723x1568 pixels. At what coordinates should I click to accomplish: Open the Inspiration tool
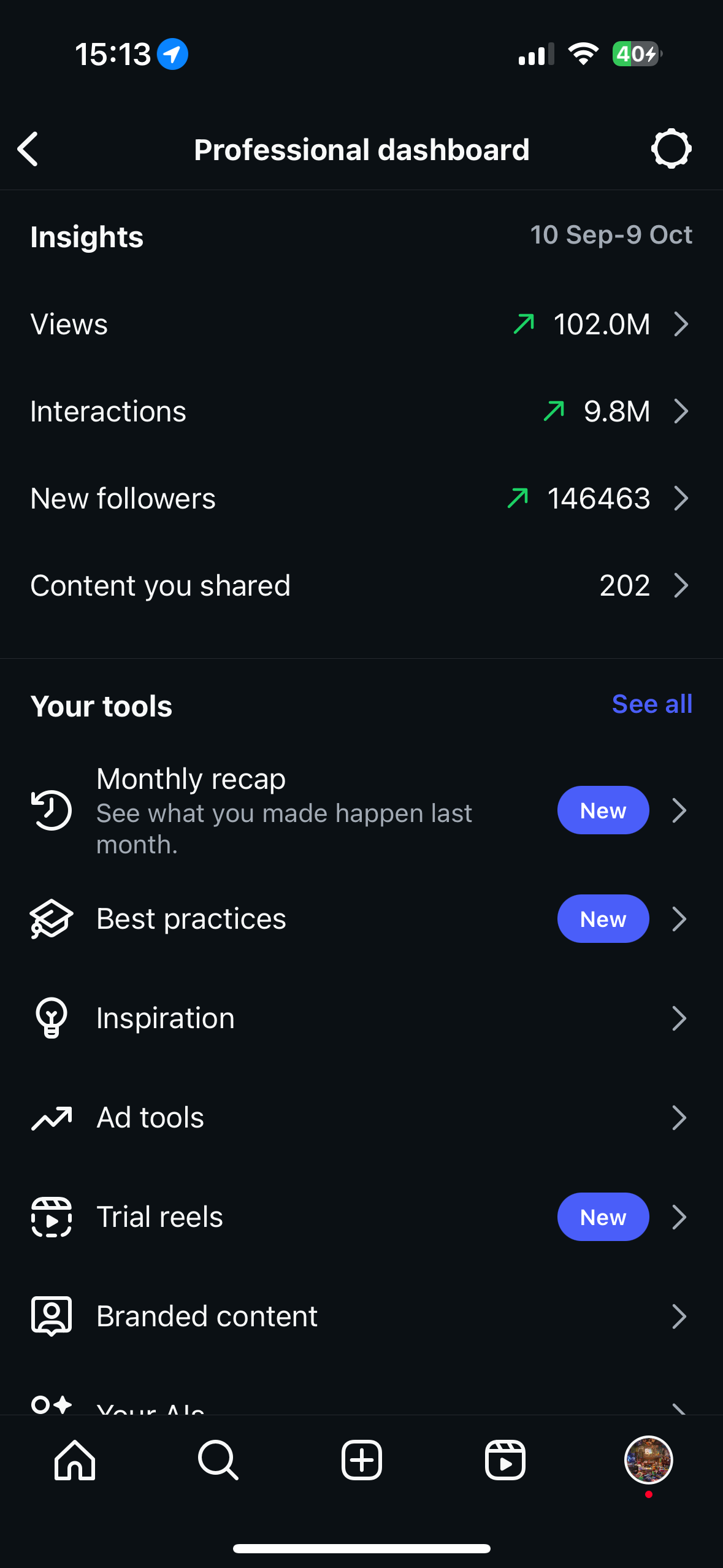(x=361, y=1018)
